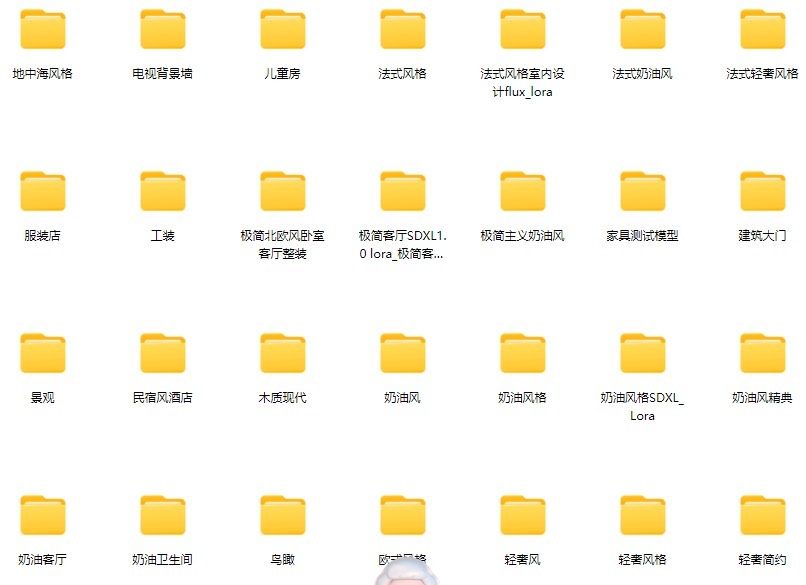806x585 pixels.
Task: Open the 奶油风格SDXL_Lora folder
Action: coord(643,354)
